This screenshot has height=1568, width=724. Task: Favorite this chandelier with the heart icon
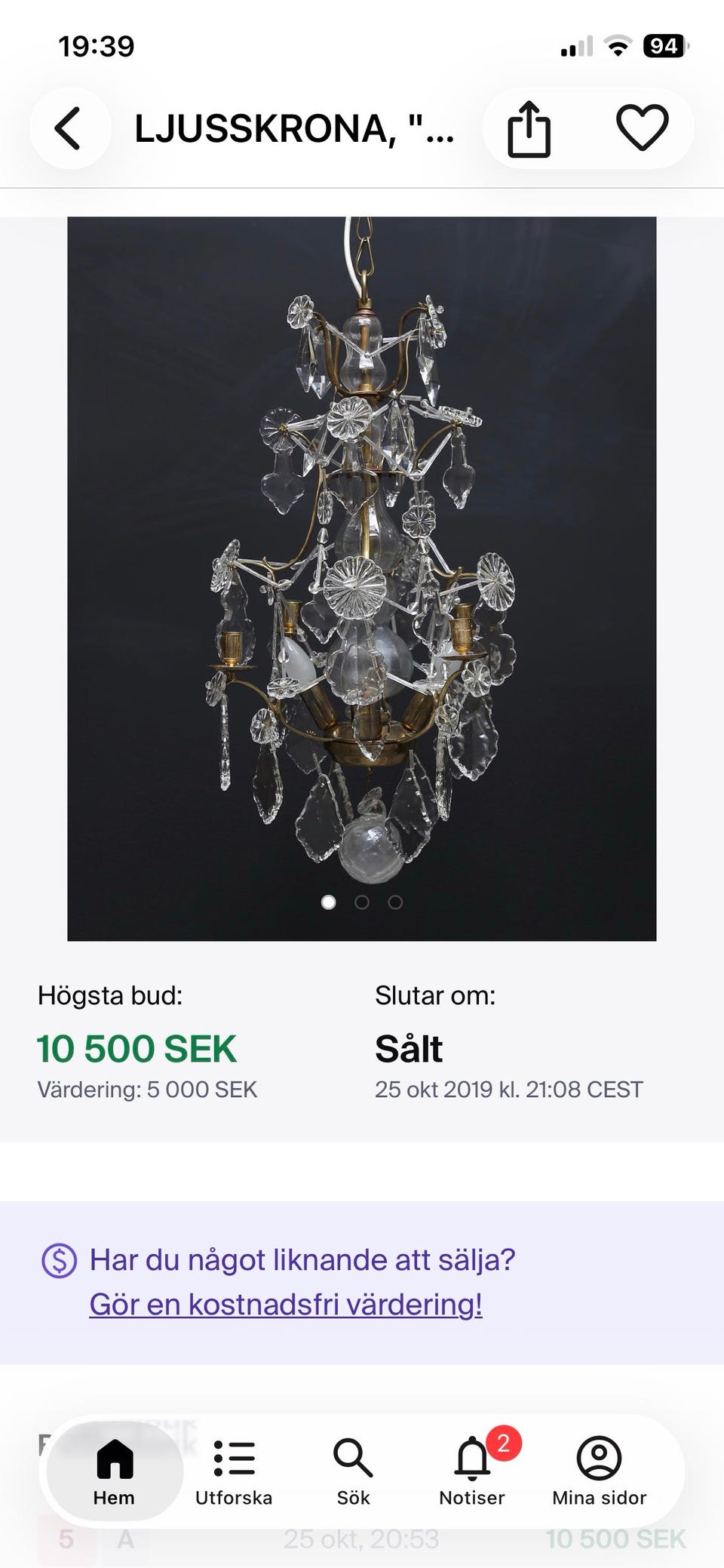642,127
